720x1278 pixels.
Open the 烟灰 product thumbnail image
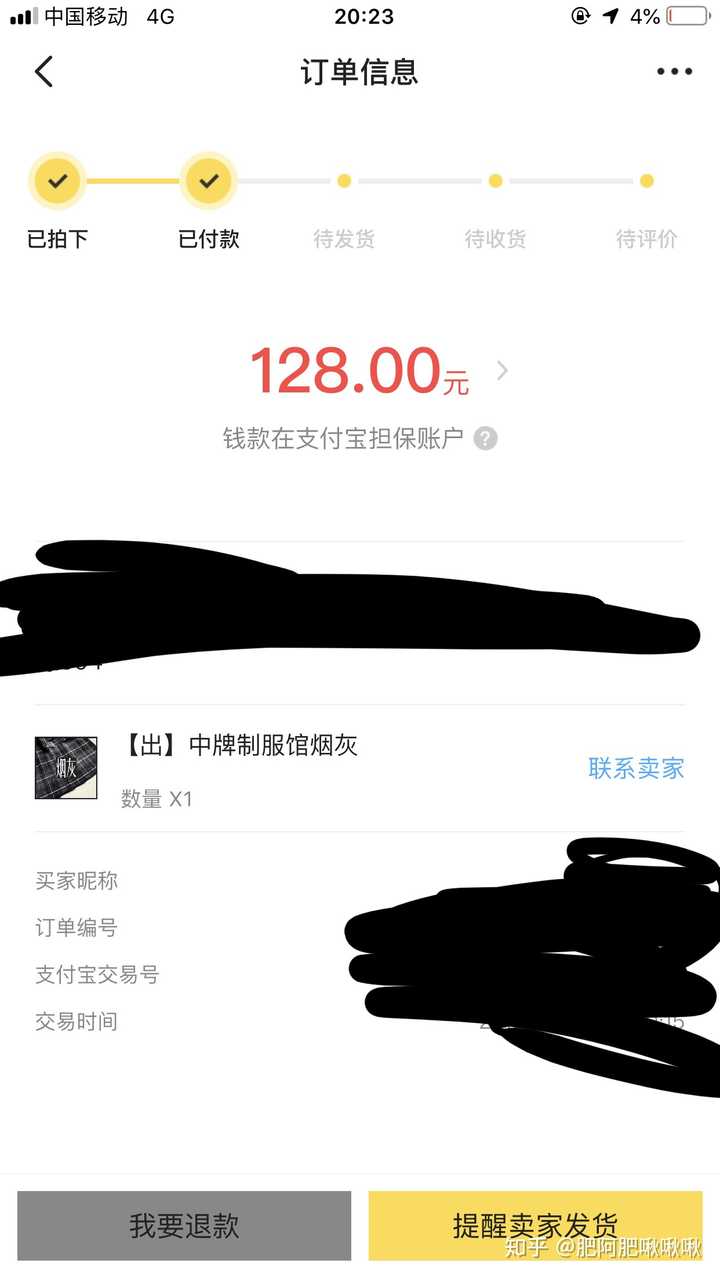[65, 768]
